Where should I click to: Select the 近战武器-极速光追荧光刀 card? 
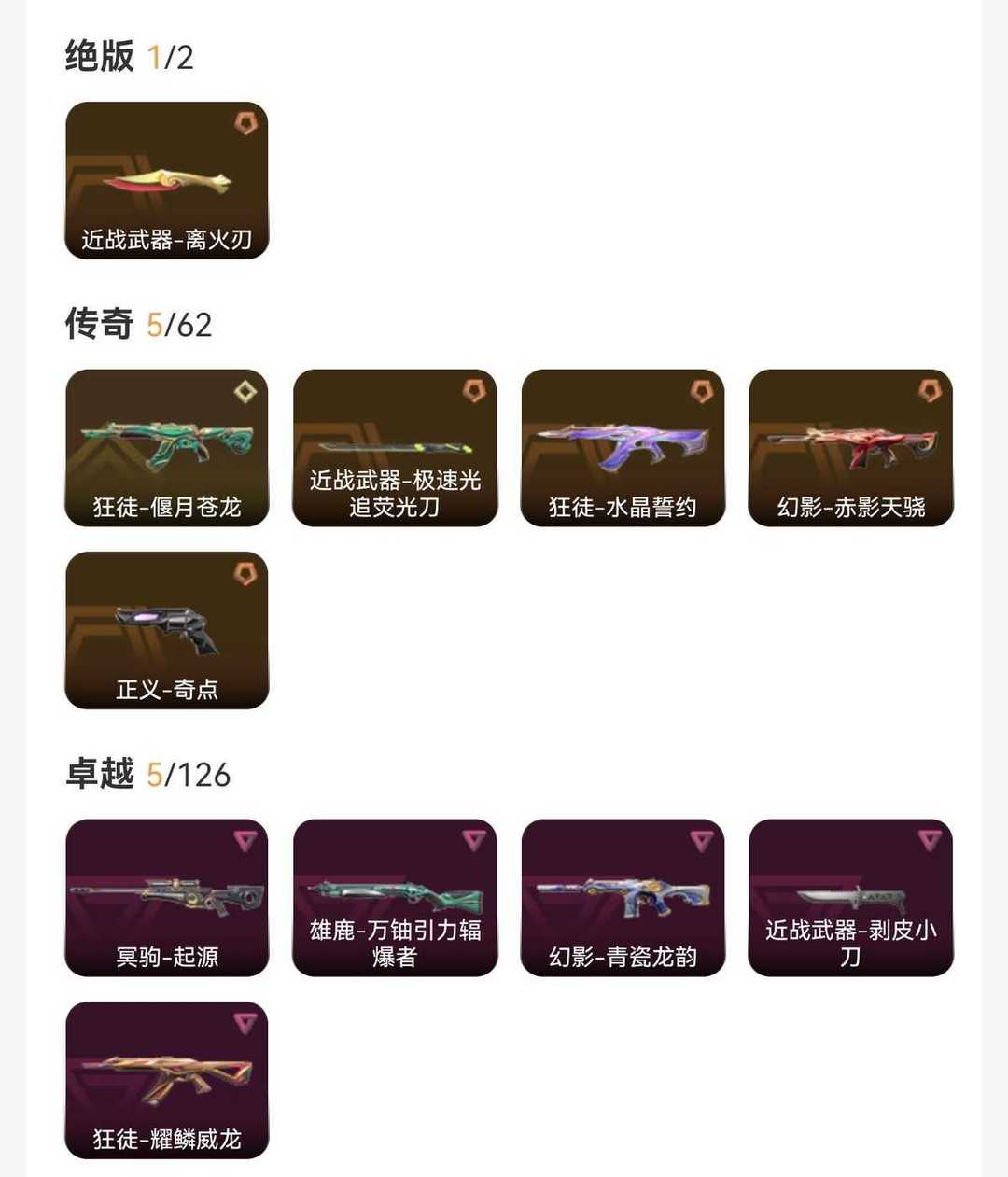395,448
